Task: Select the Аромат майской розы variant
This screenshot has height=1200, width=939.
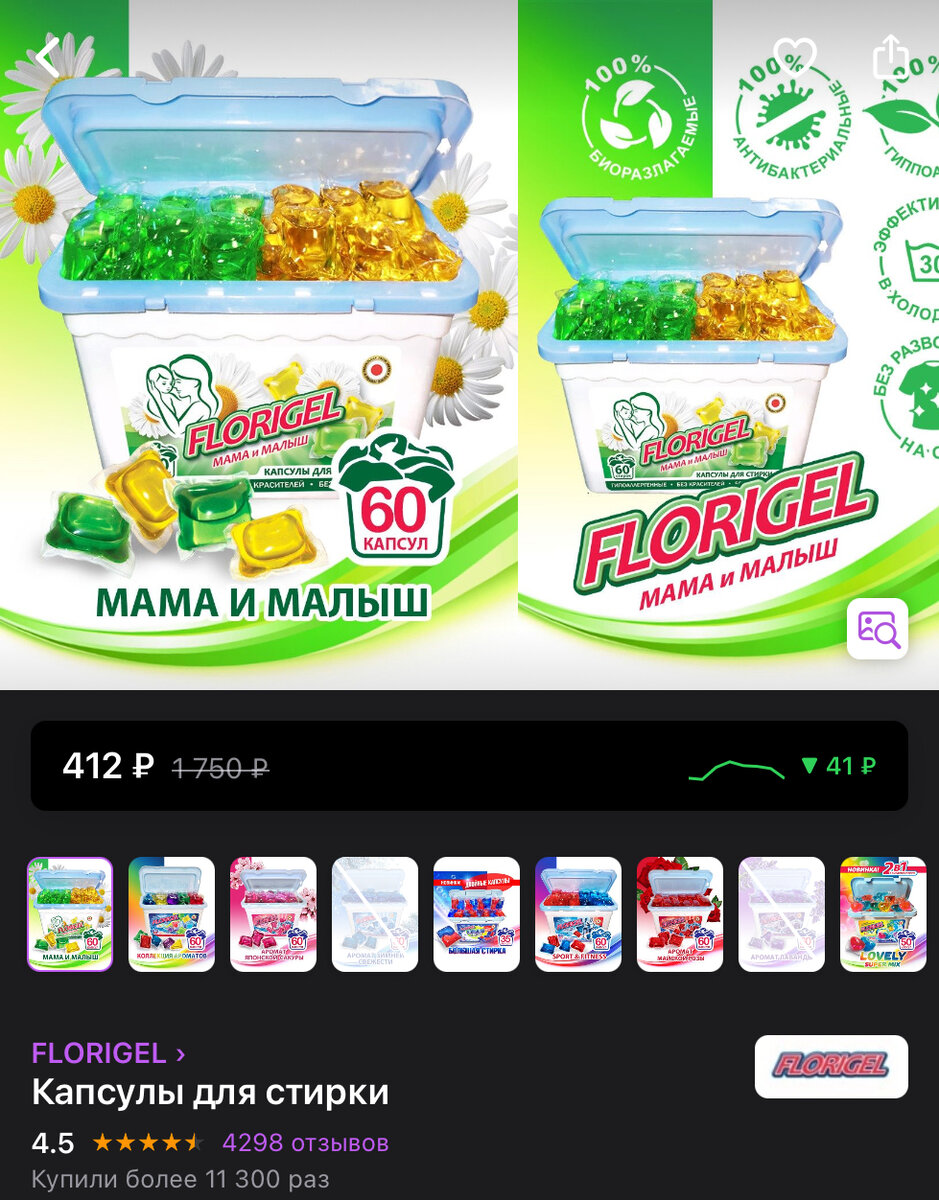Action: pyautogui.click(x=680, y=914)
